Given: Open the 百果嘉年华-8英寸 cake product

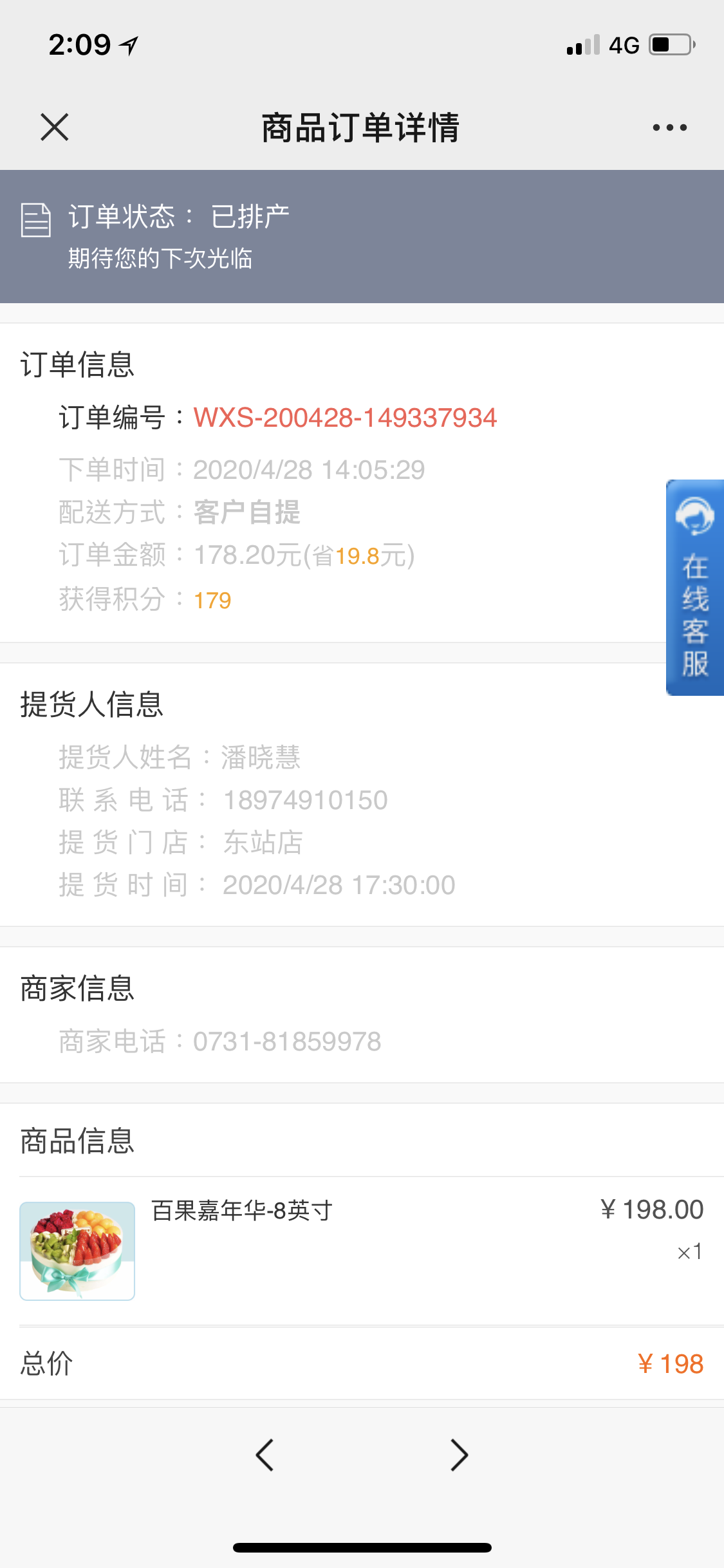Looking at the screenshot, I should 362,1250.
